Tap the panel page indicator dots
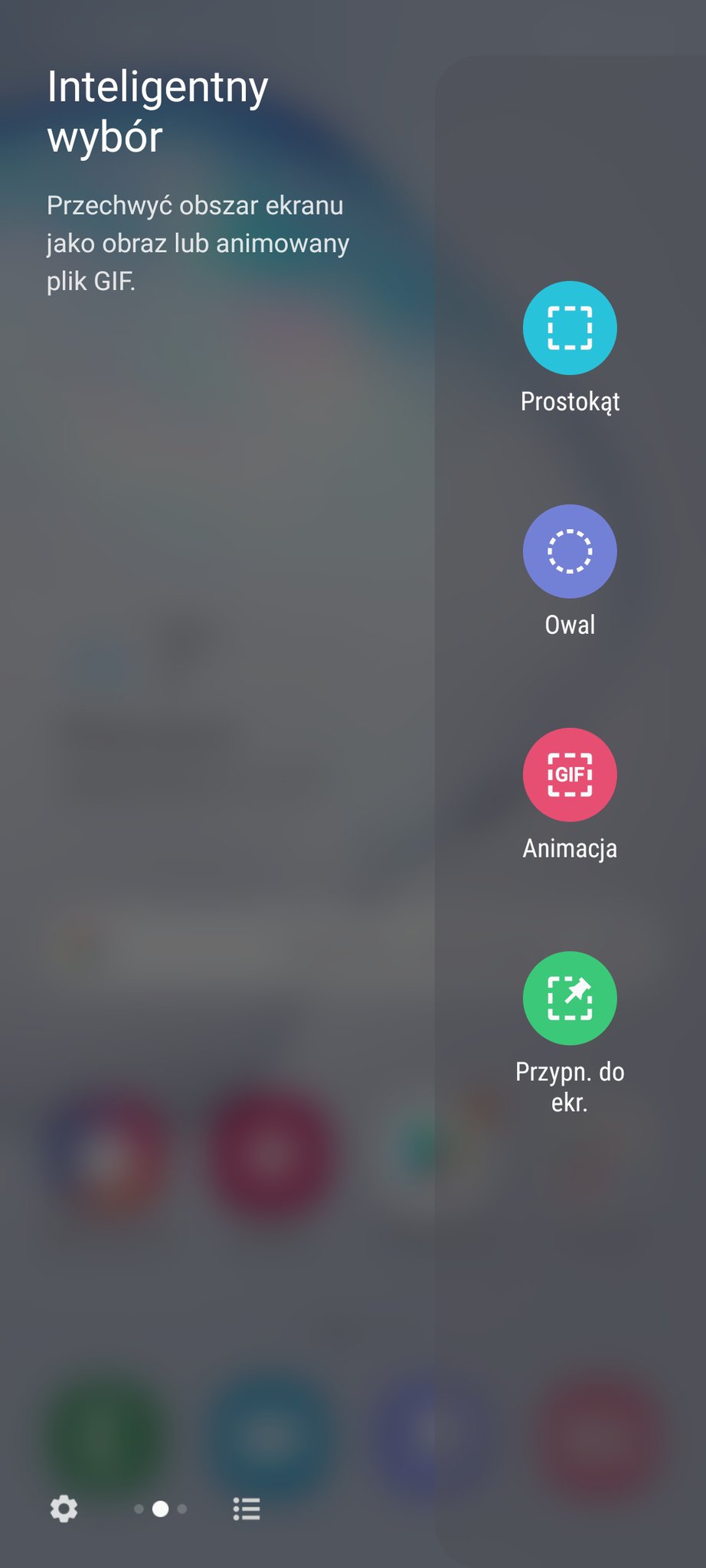 tap(161, 1508)
